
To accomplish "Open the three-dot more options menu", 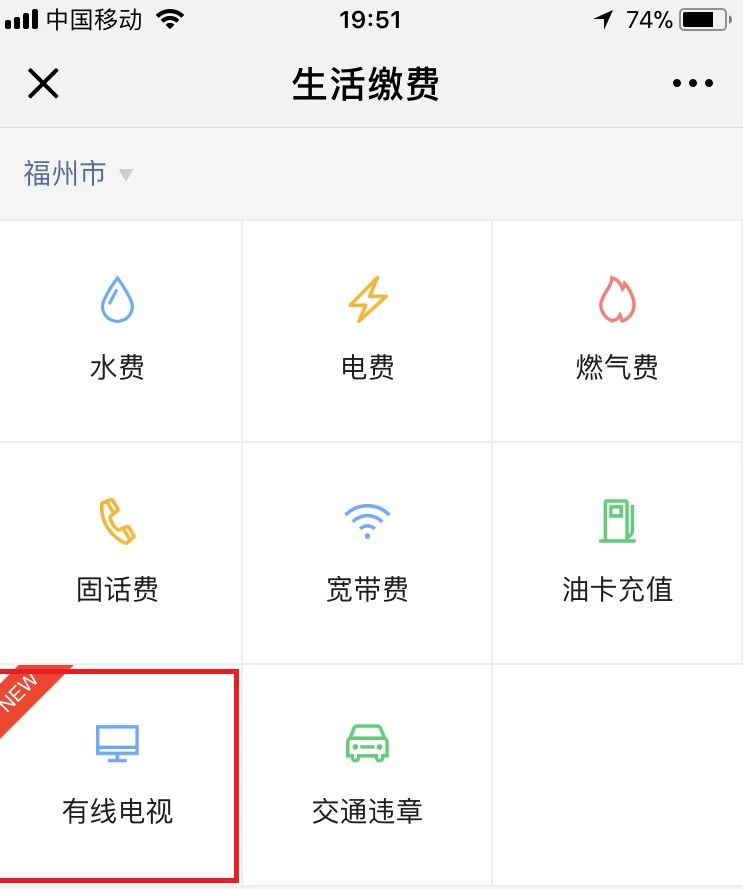I will coord(693,84).
